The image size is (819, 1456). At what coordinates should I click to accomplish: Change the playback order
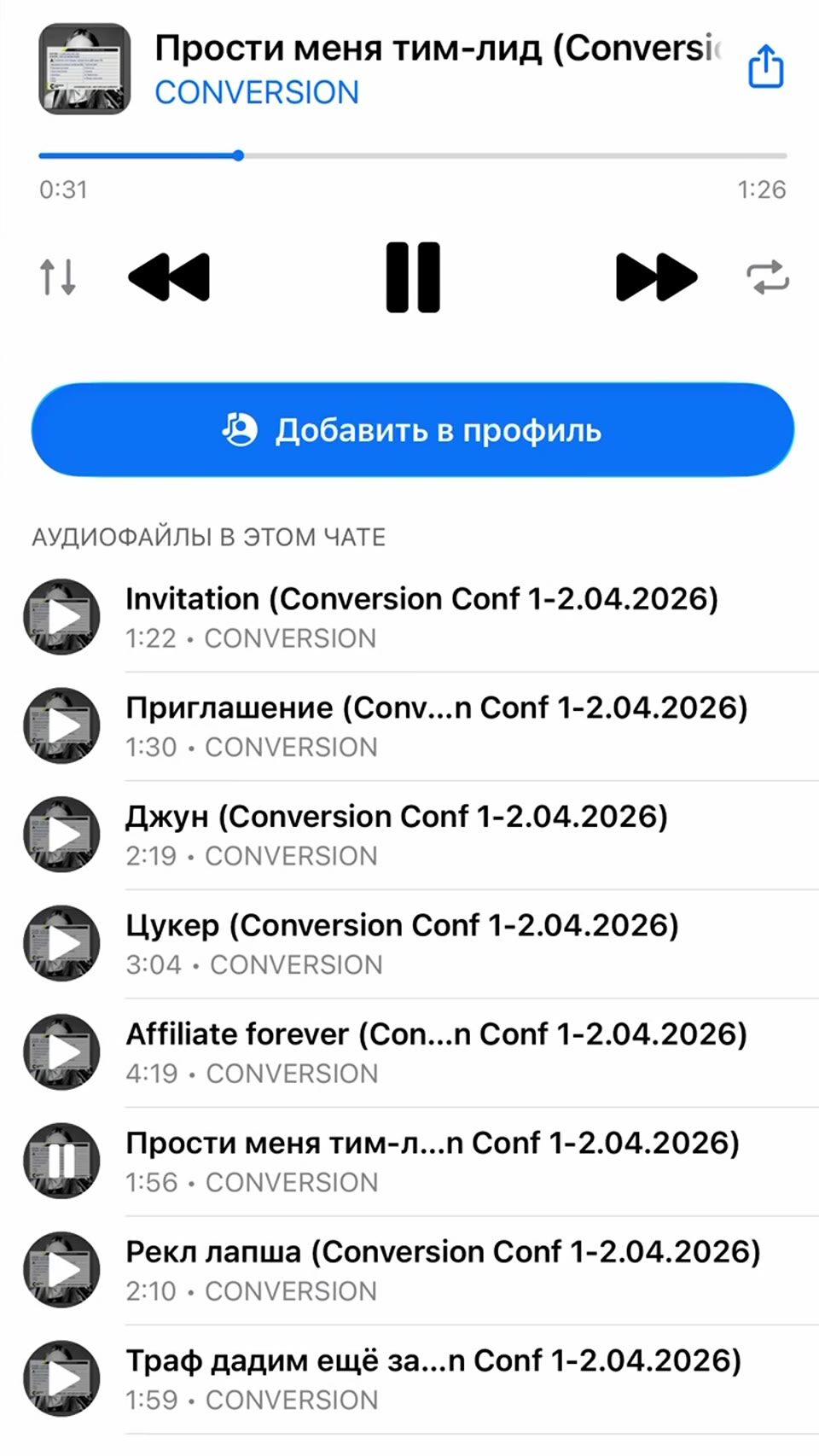point(58,277)
